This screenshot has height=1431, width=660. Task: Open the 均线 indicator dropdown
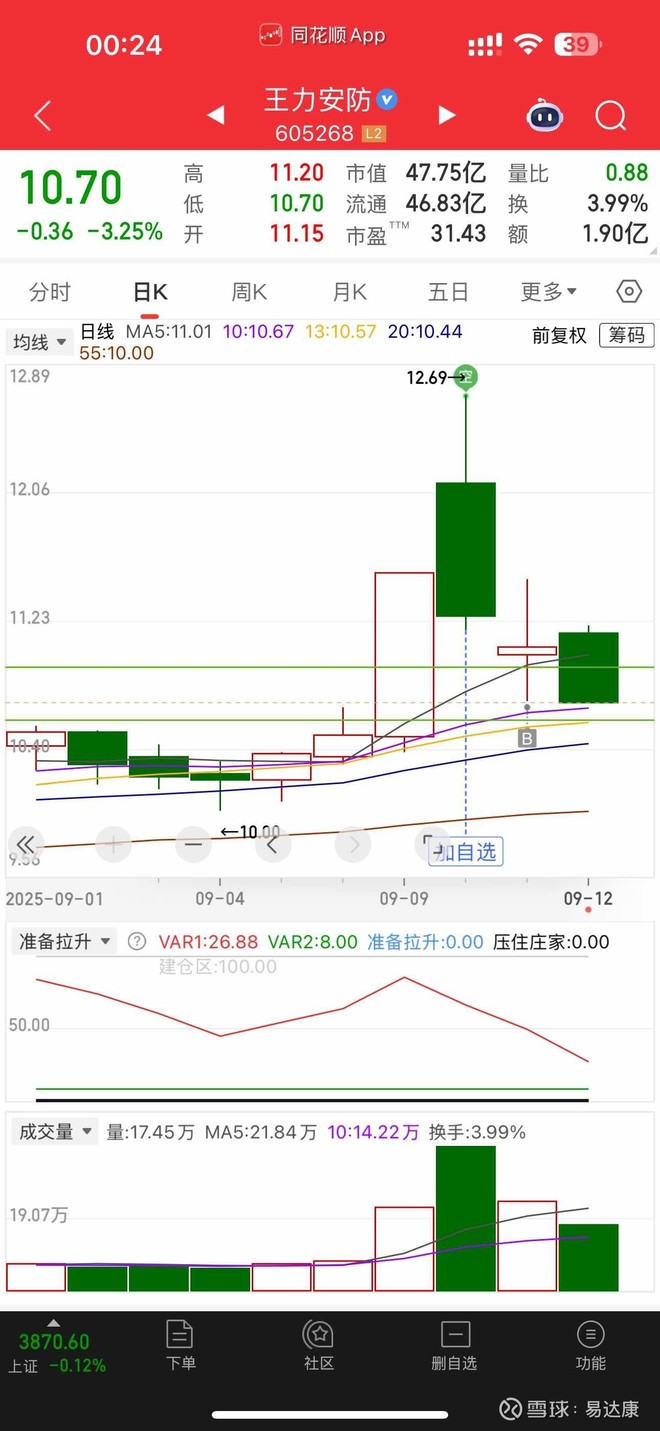40,342
